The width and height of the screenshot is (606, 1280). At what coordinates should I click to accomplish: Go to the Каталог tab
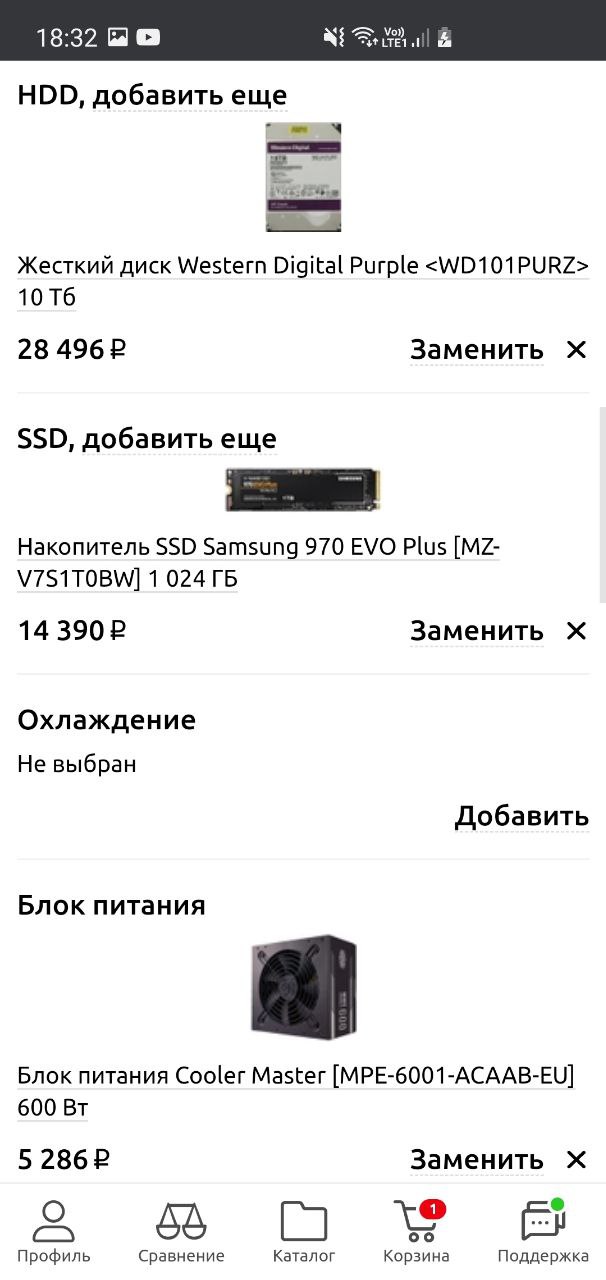[x=304, y=1232]
